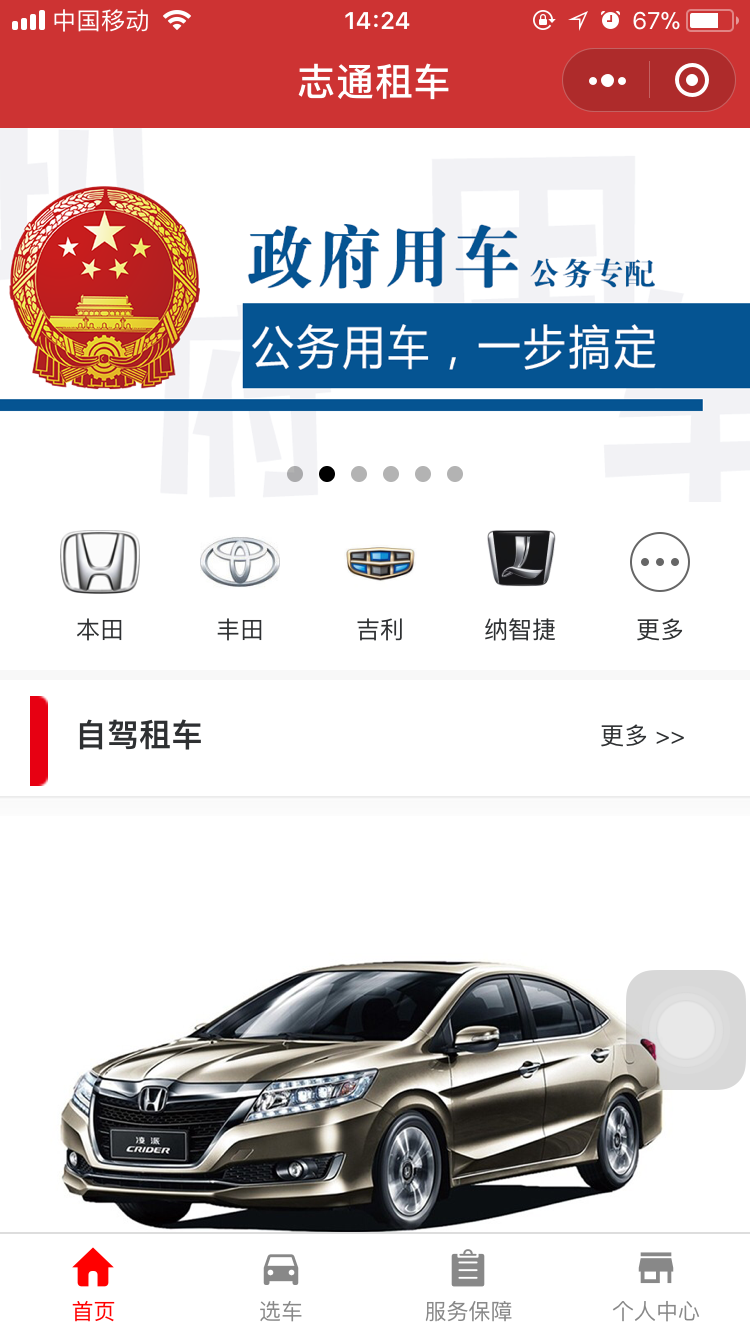
Task: Pick the 纳智捷 brand
Action: point(520,585)
